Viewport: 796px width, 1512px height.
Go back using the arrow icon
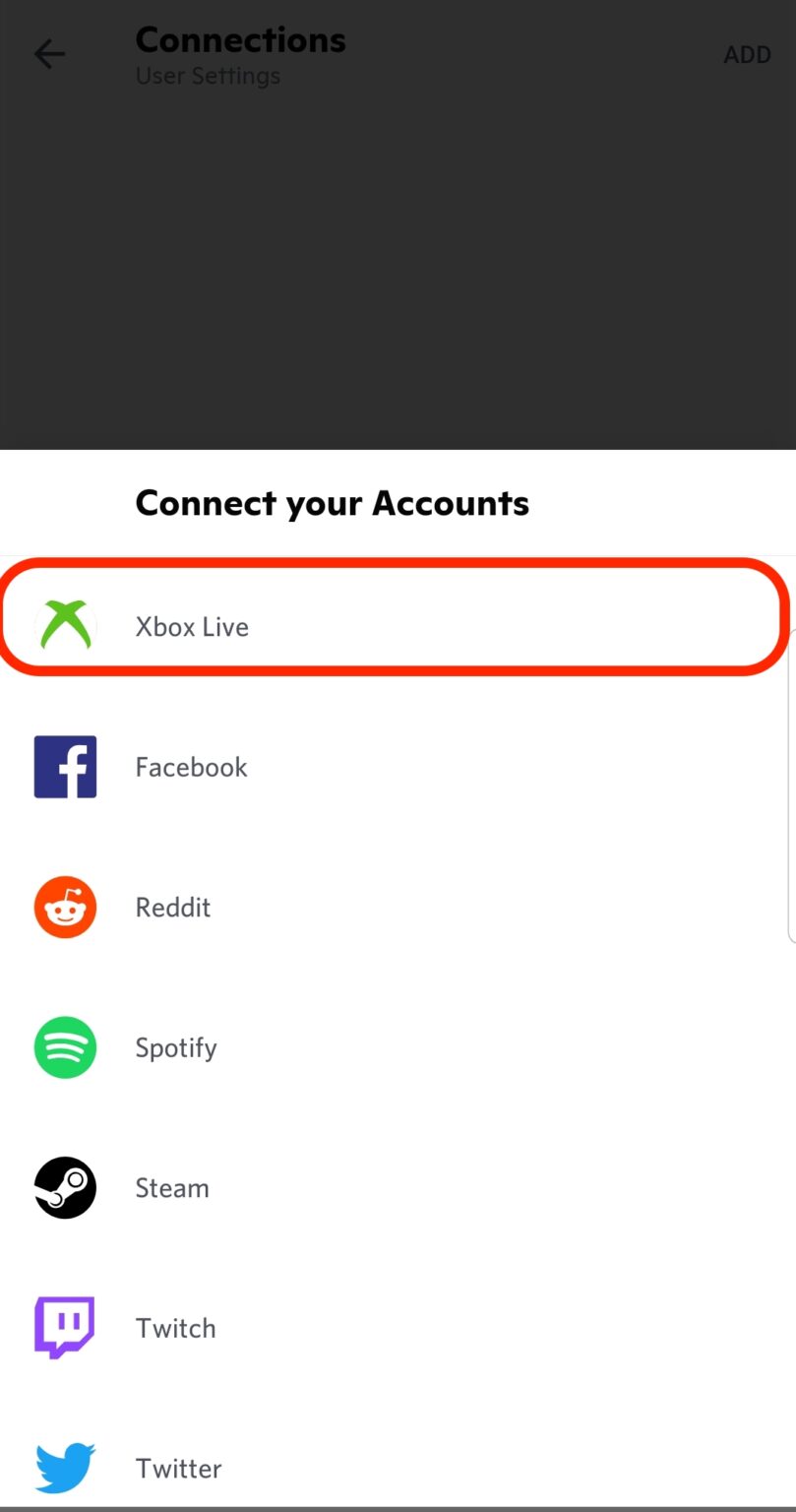click(x=49, y=54)
